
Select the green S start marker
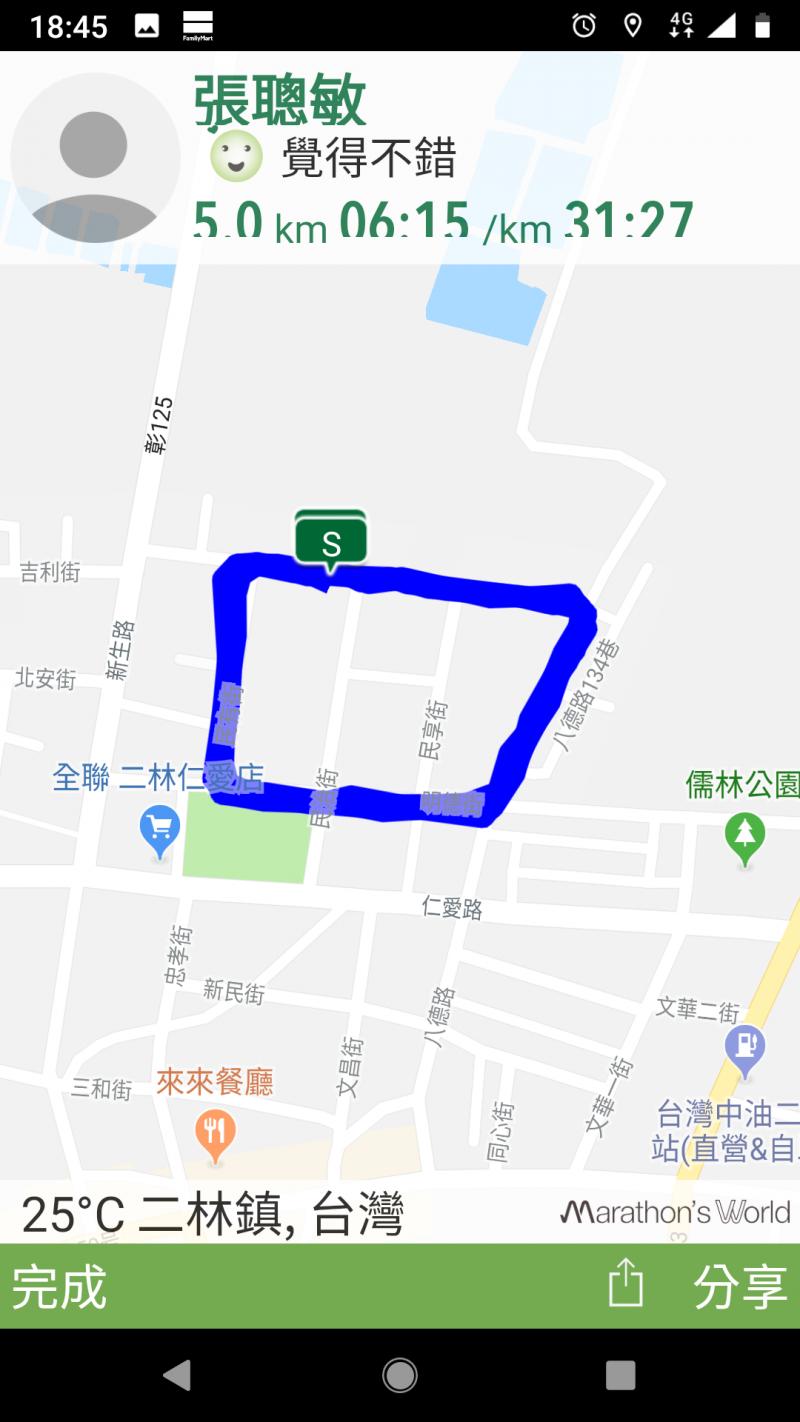[x=331, y=541]
